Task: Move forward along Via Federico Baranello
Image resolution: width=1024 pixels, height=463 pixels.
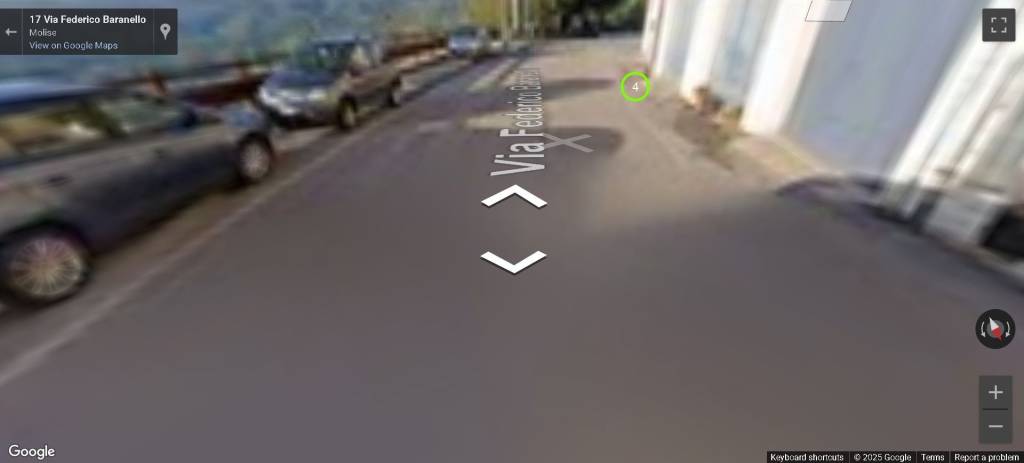Action: click(x=514, y=196)
